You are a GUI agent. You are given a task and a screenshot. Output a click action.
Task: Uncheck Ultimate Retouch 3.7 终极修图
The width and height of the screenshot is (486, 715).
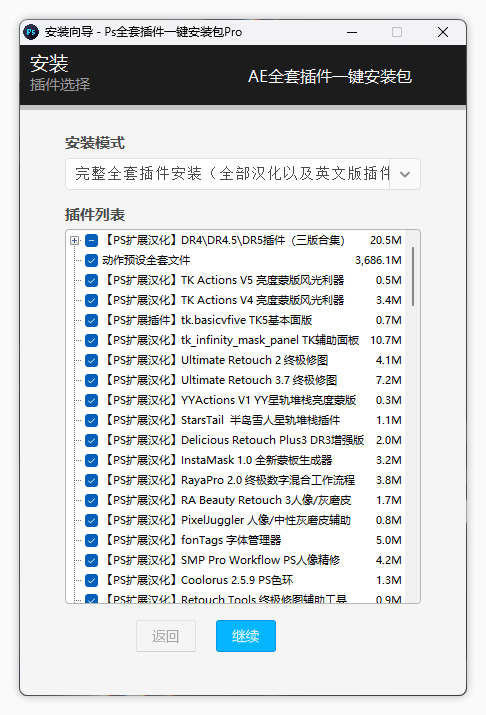click(x=92, y=380)
